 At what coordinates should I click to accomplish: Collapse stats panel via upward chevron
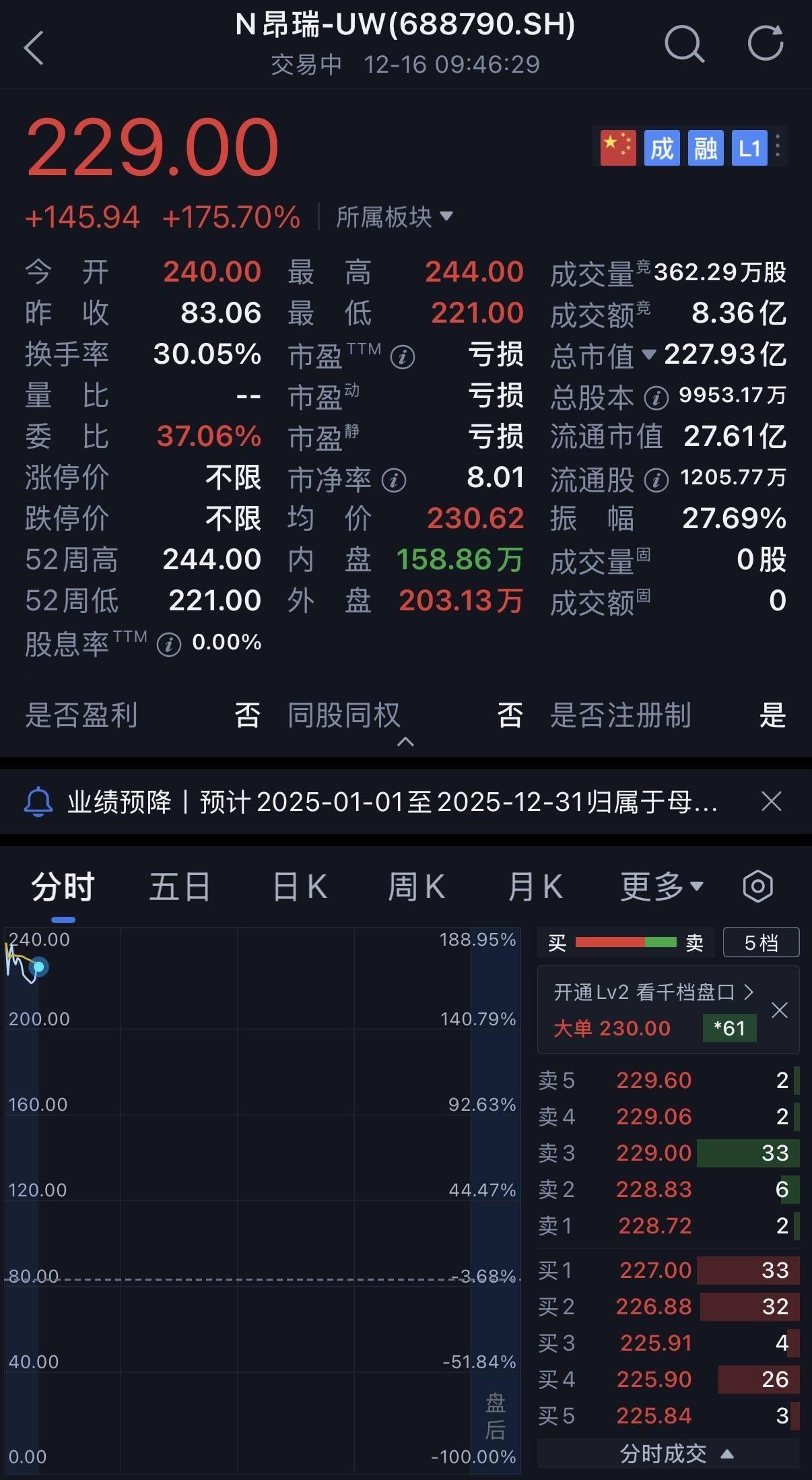tap(406, 741)
